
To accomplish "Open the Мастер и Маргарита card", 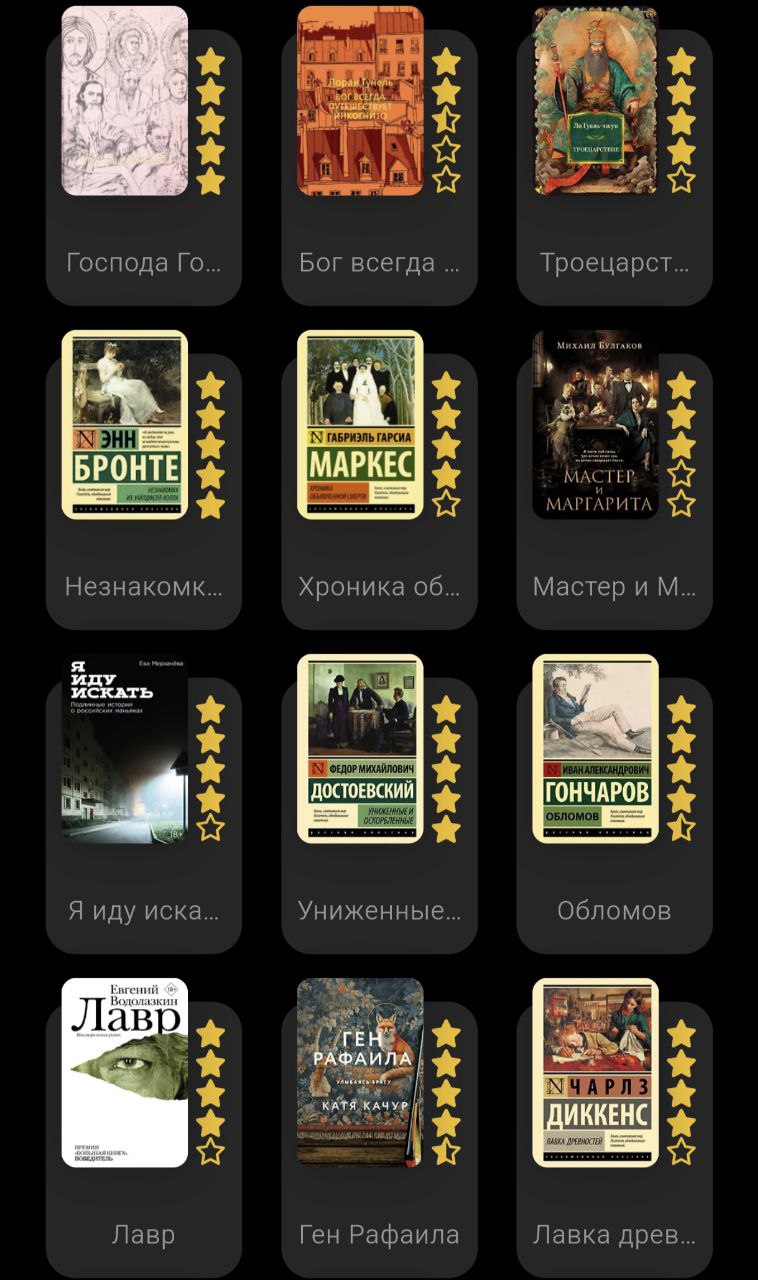I will pyautogui.click(x=595, y=425).
